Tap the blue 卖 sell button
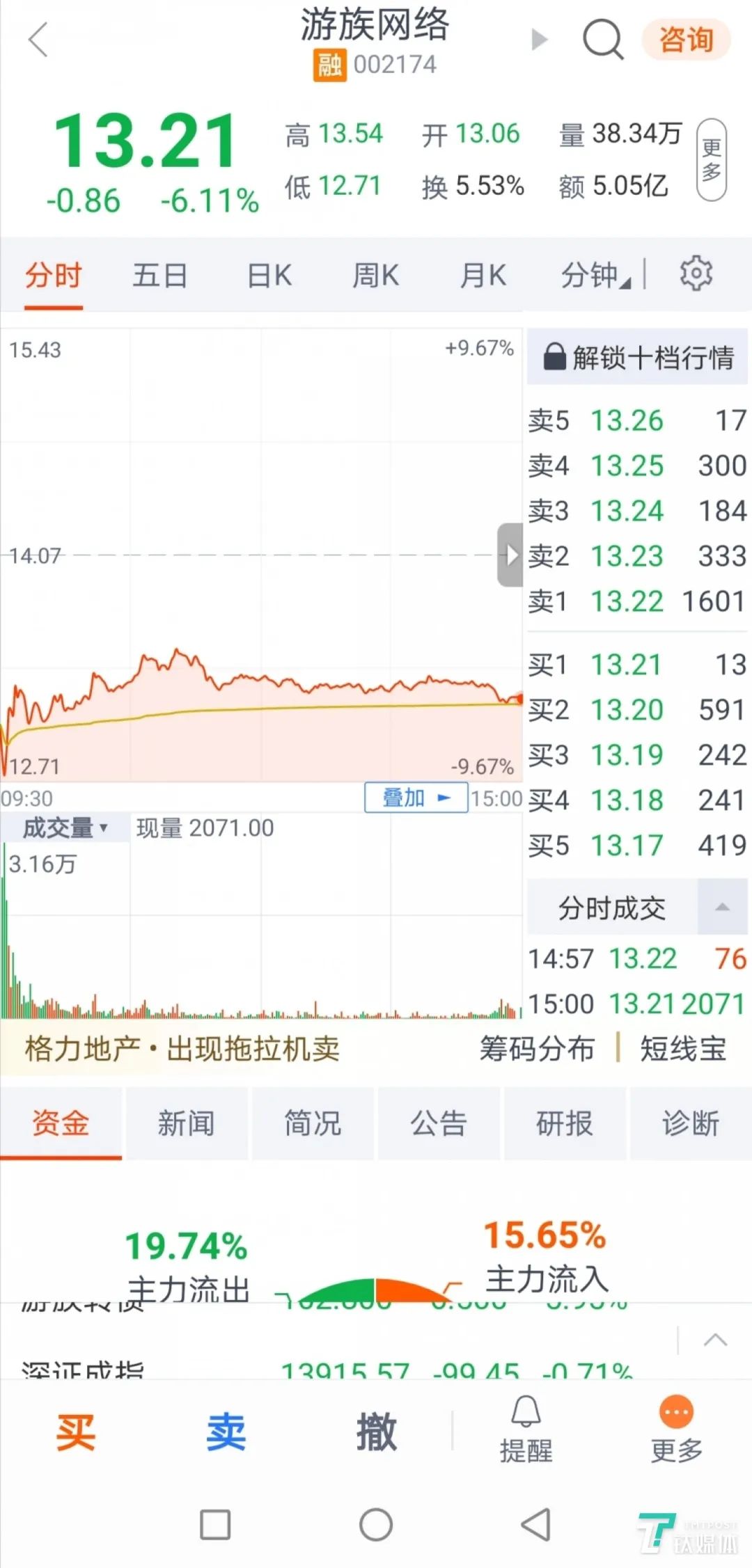The image size is (752, 1568). pyautogui.click(x=226, y=1433)
